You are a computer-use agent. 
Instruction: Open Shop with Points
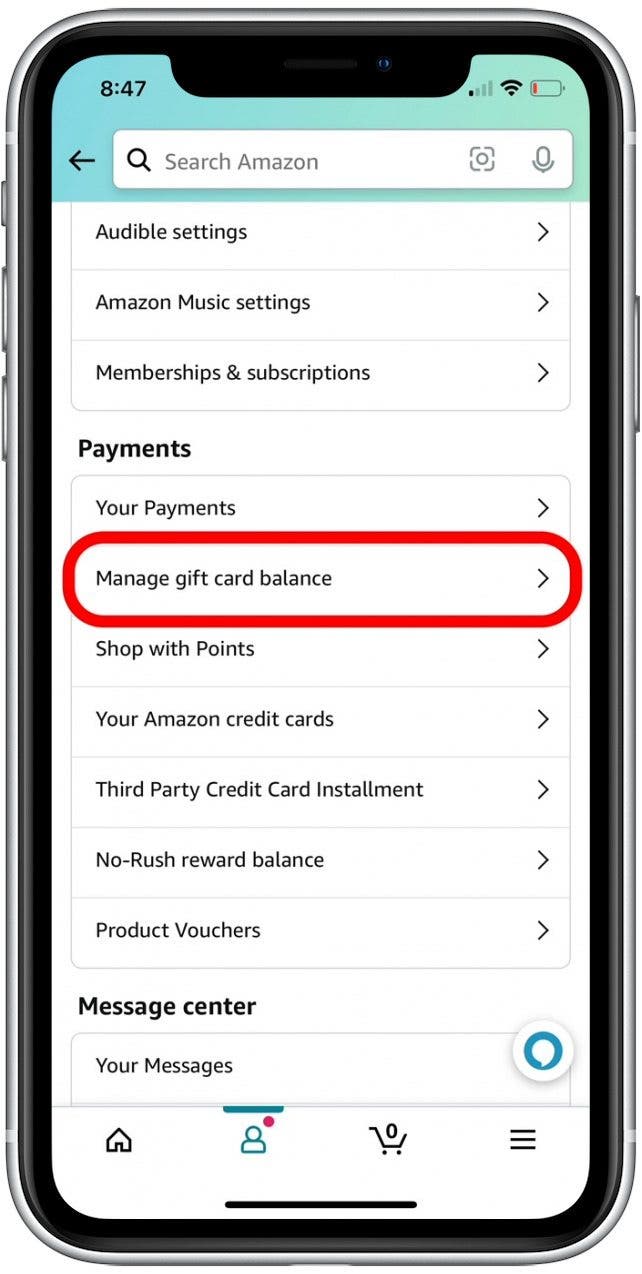(320, 649)
